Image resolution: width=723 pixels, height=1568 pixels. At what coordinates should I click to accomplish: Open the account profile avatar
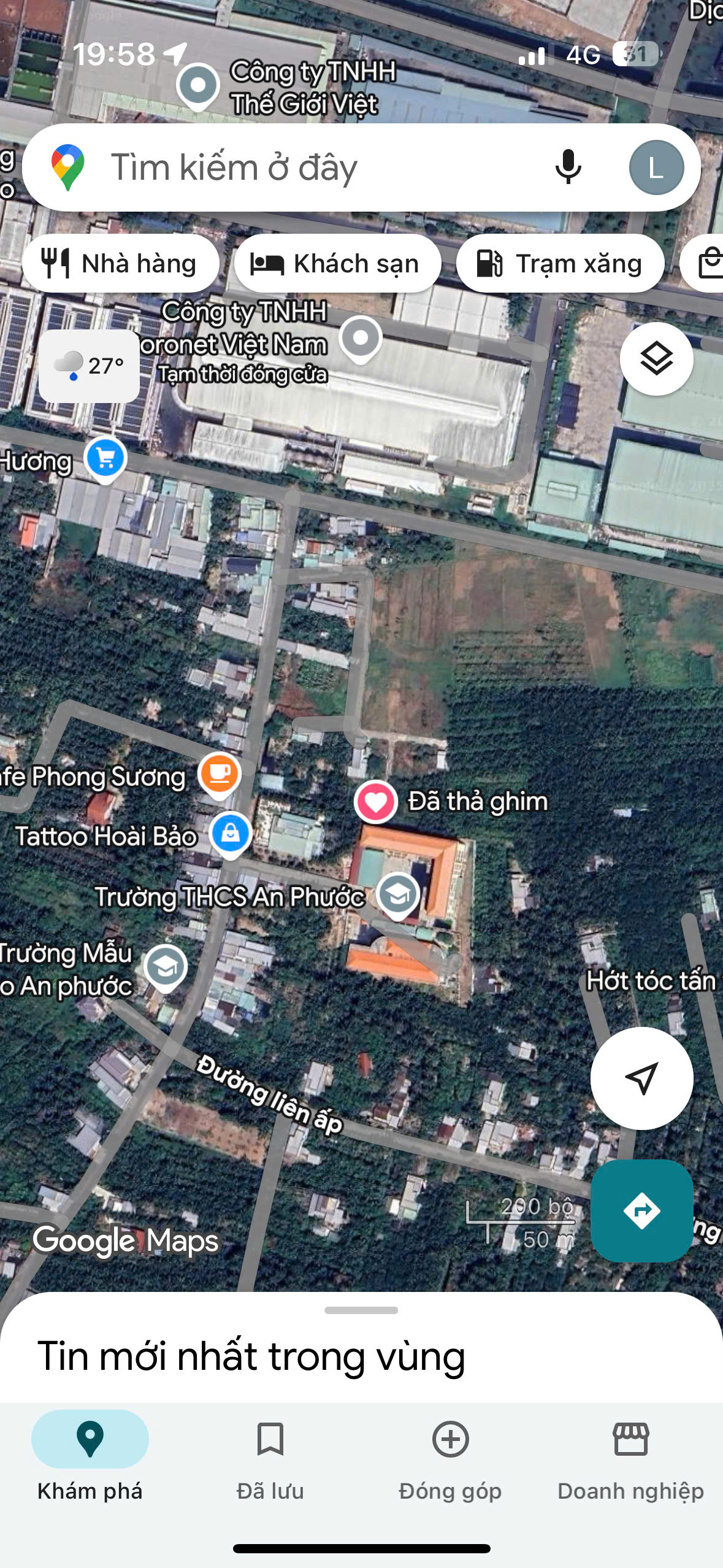pyautogui.click(x=656, y=167)
